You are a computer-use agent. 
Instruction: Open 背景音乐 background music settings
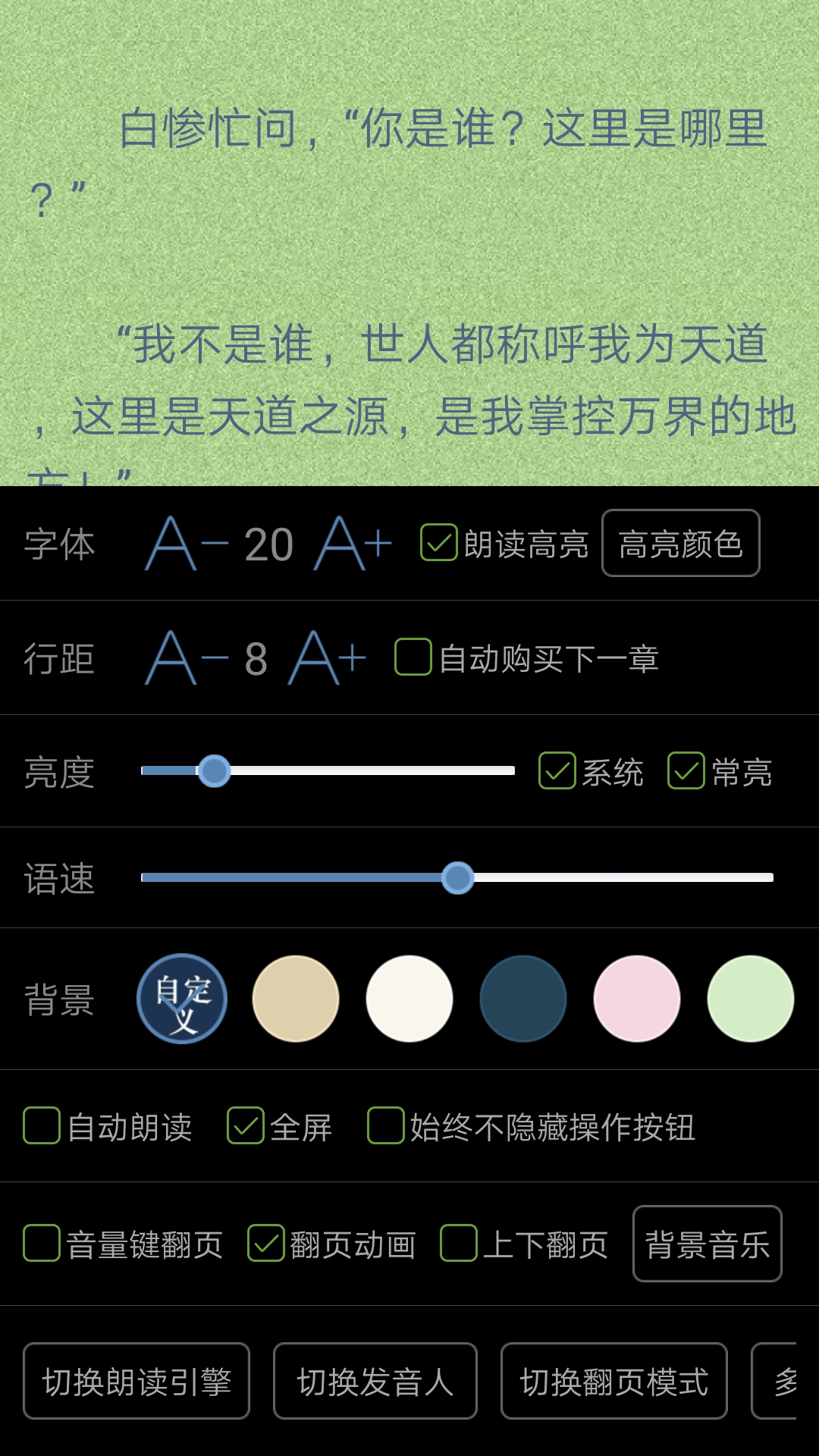coord(707,1245)
